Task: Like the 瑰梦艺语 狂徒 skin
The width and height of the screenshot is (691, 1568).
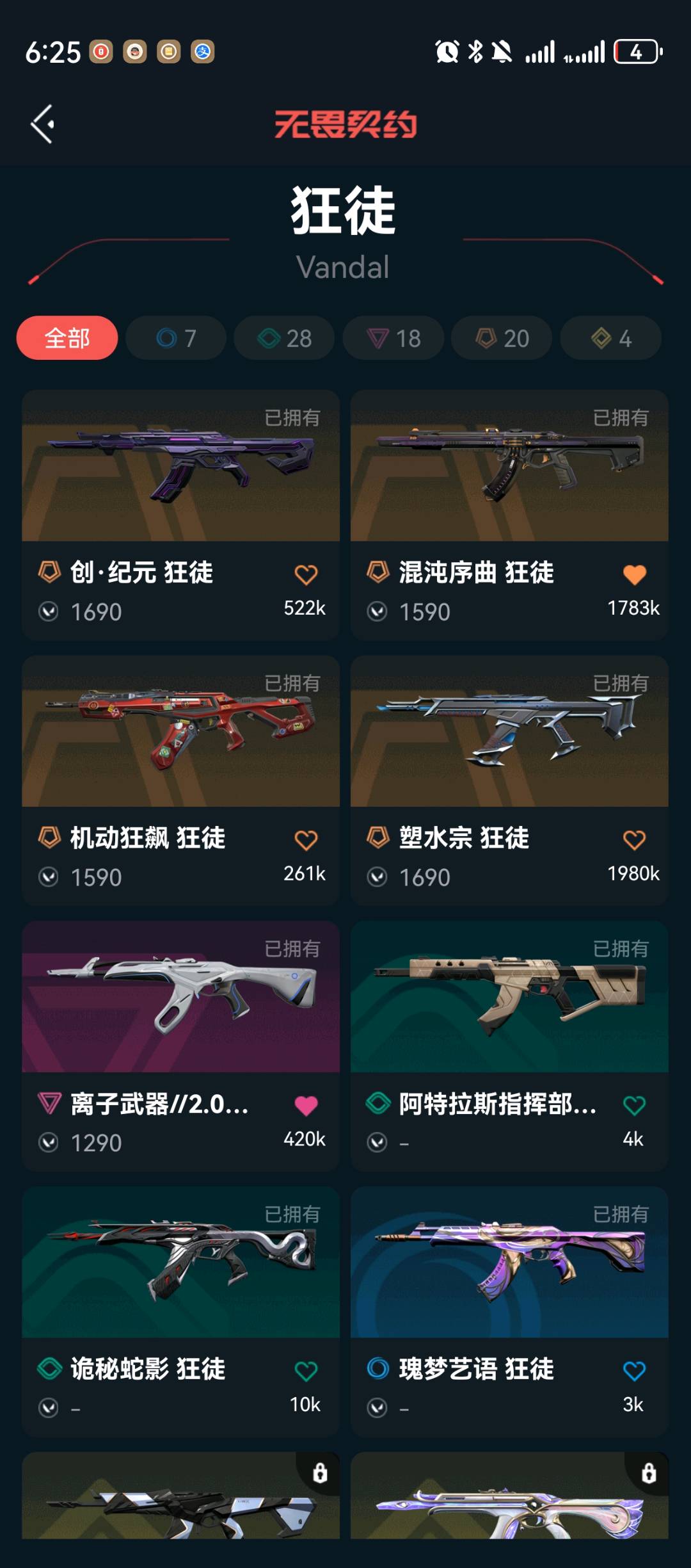Action: 634,1371
